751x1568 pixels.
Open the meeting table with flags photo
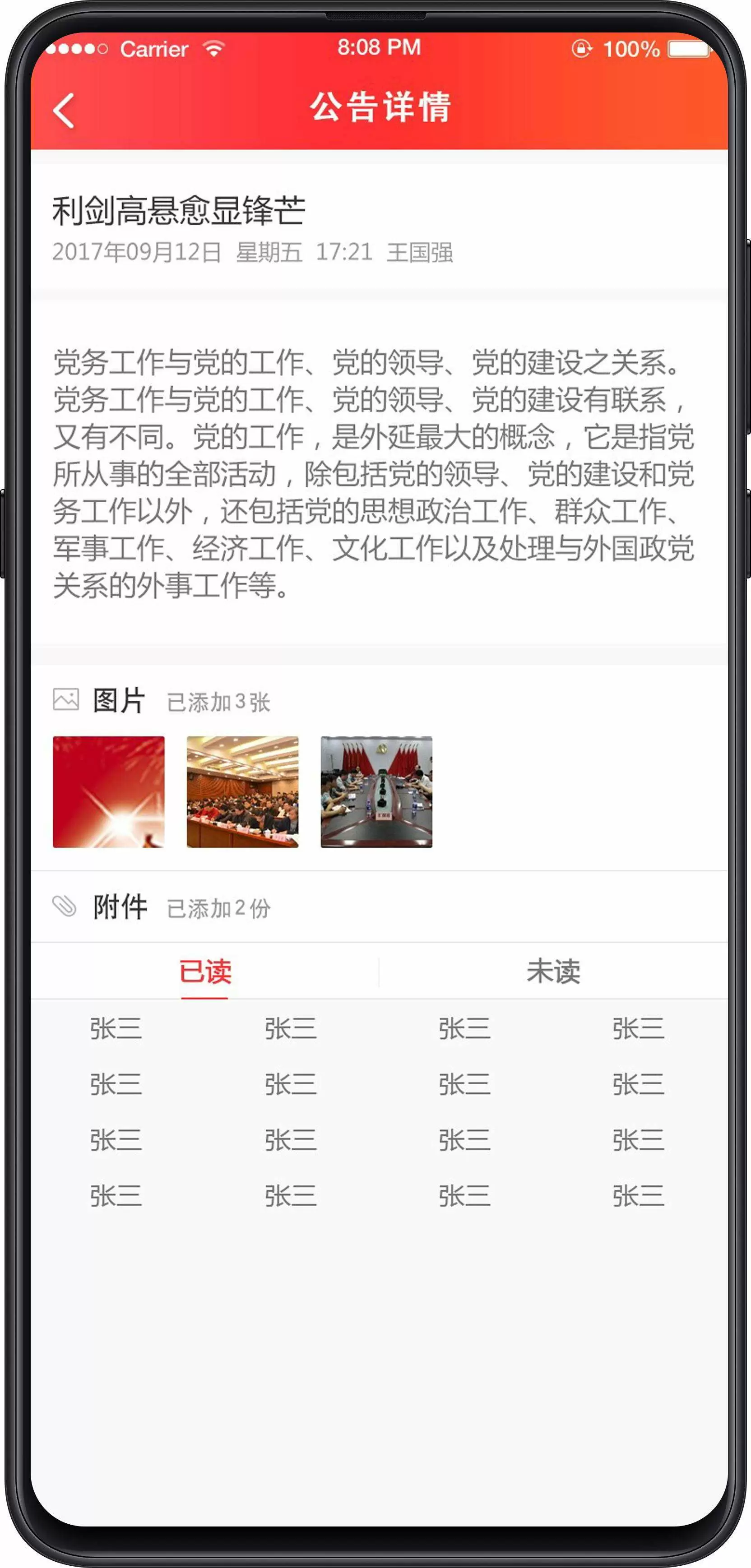376,791
